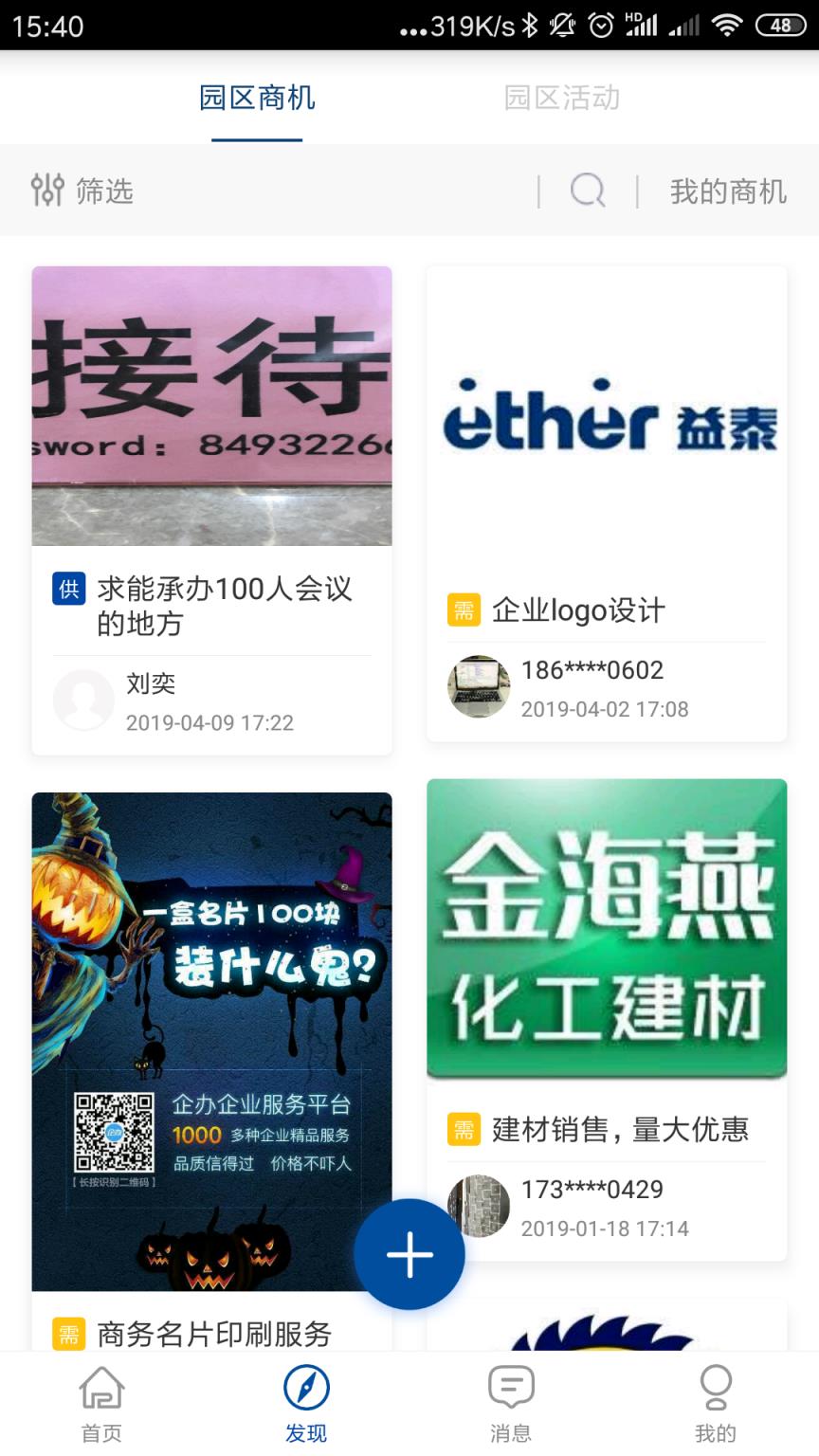819x1456 pixels.
Task: Tap the 我的 profile icon
Action: pos(717,1386)
